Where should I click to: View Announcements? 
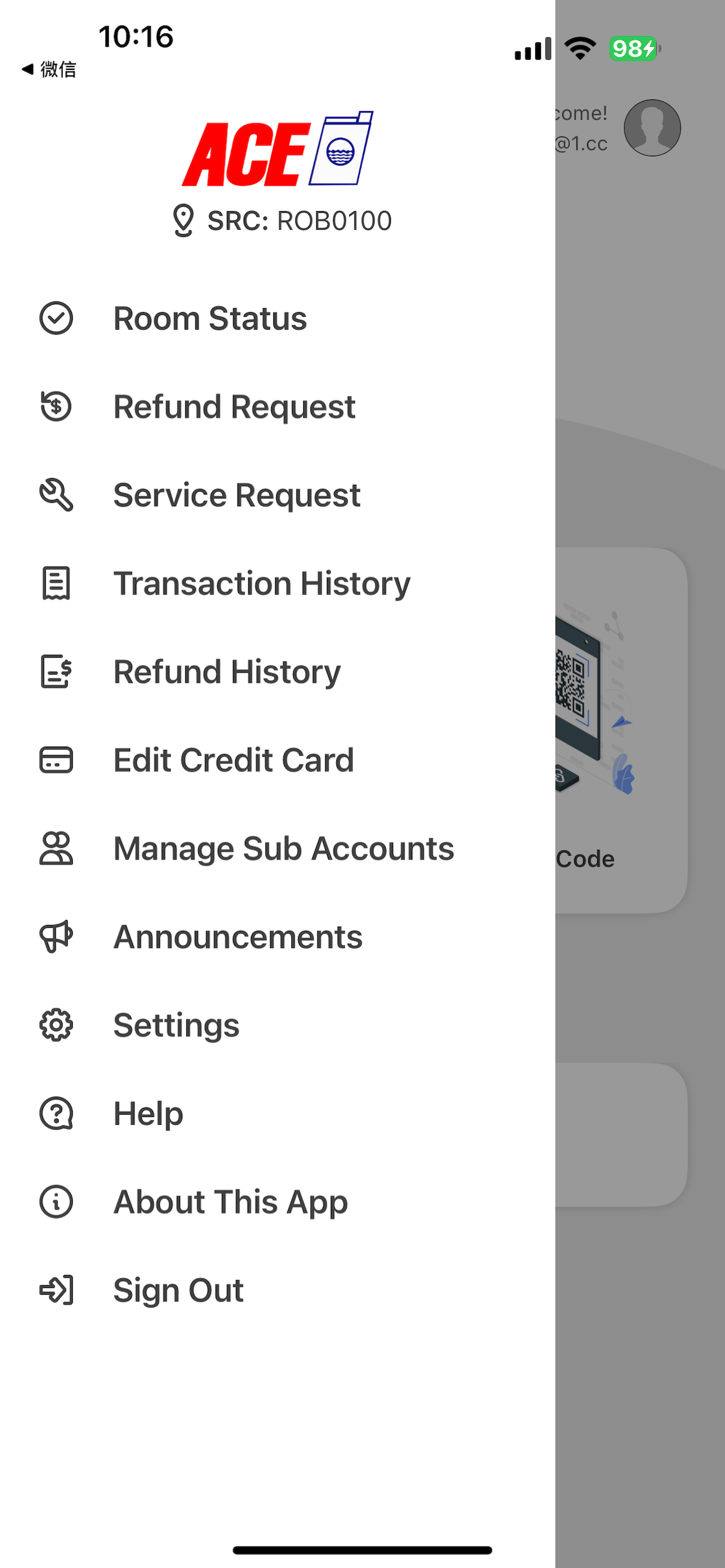(x=277, y=937)
